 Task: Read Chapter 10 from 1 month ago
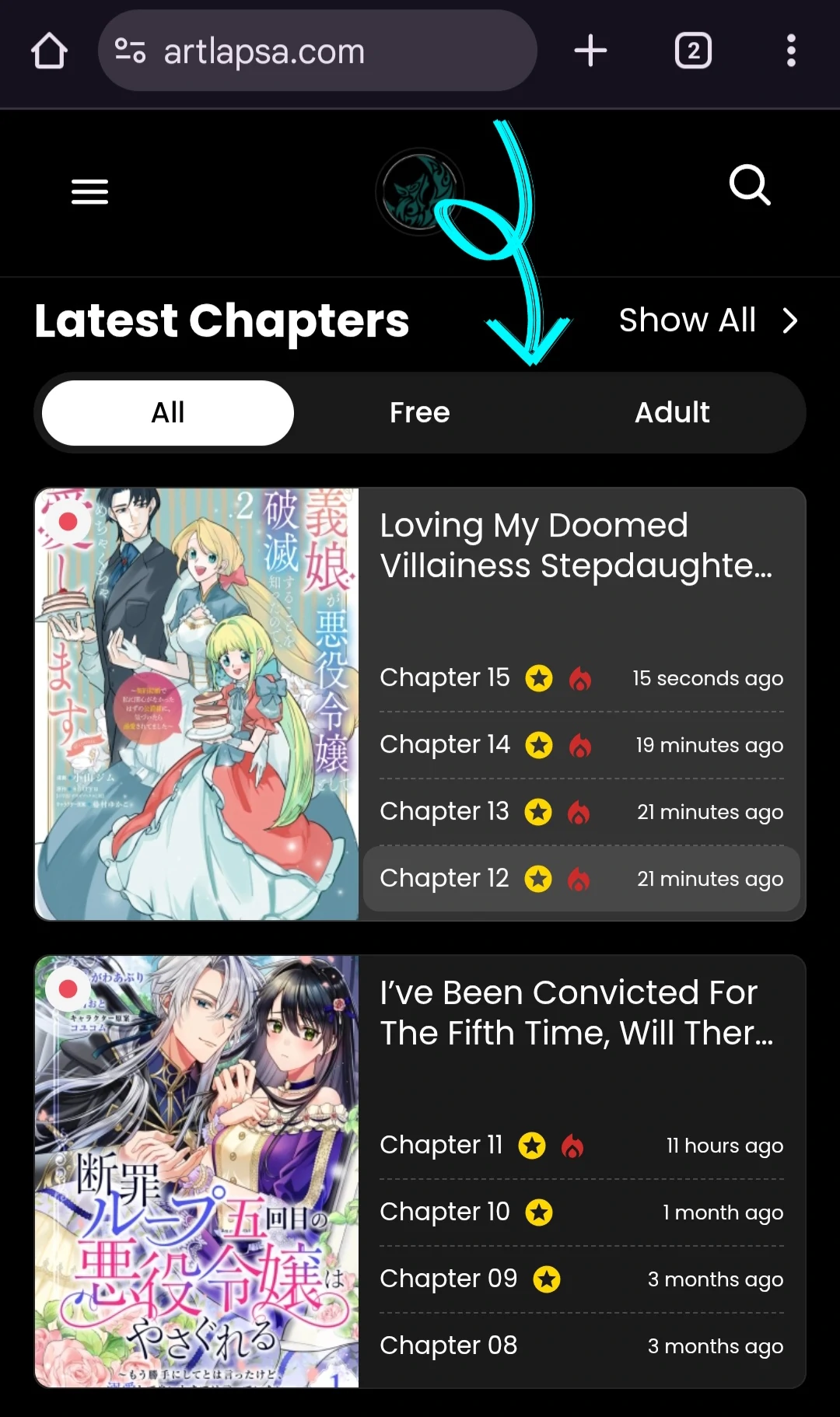tap(581, 1212)
